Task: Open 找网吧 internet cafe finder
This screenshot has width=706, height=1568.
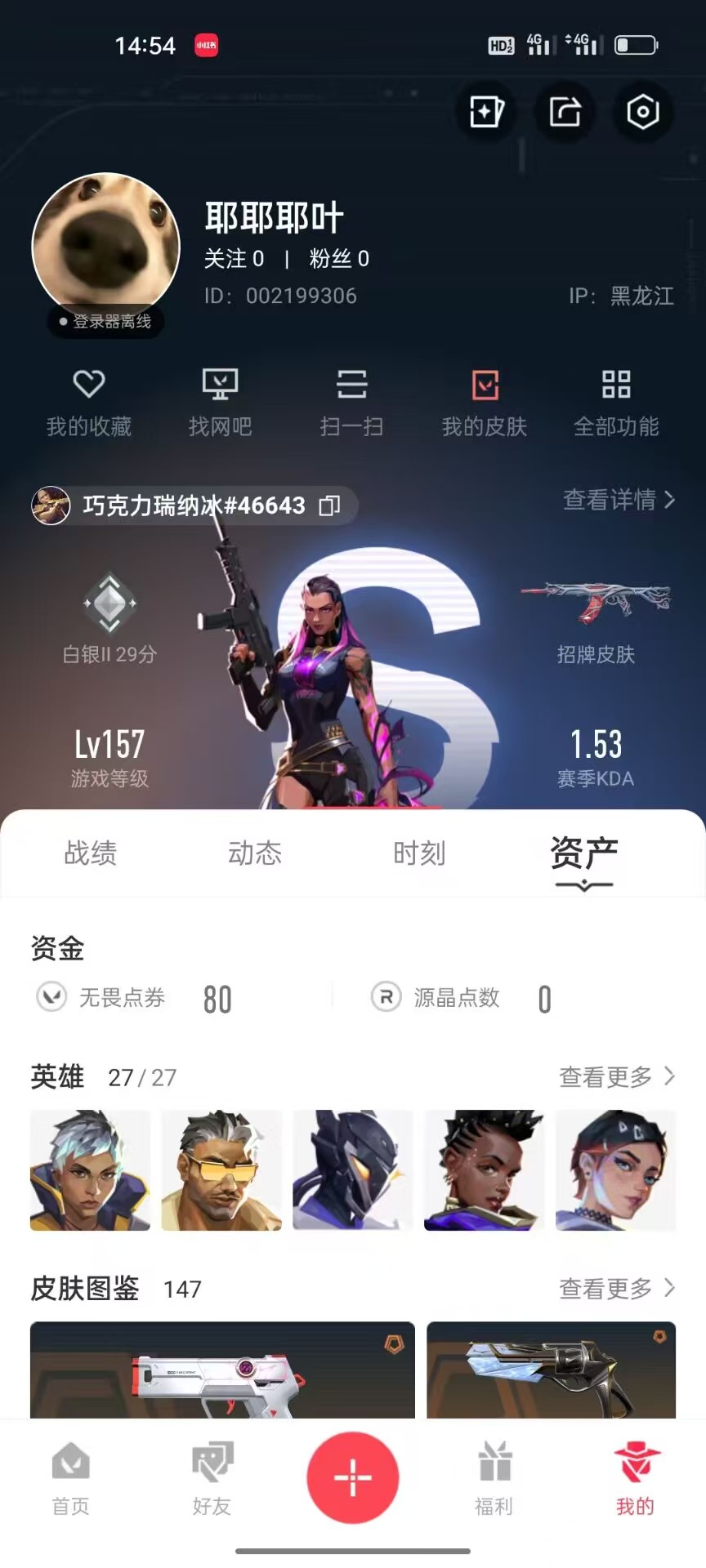Action: coord(220,402)
